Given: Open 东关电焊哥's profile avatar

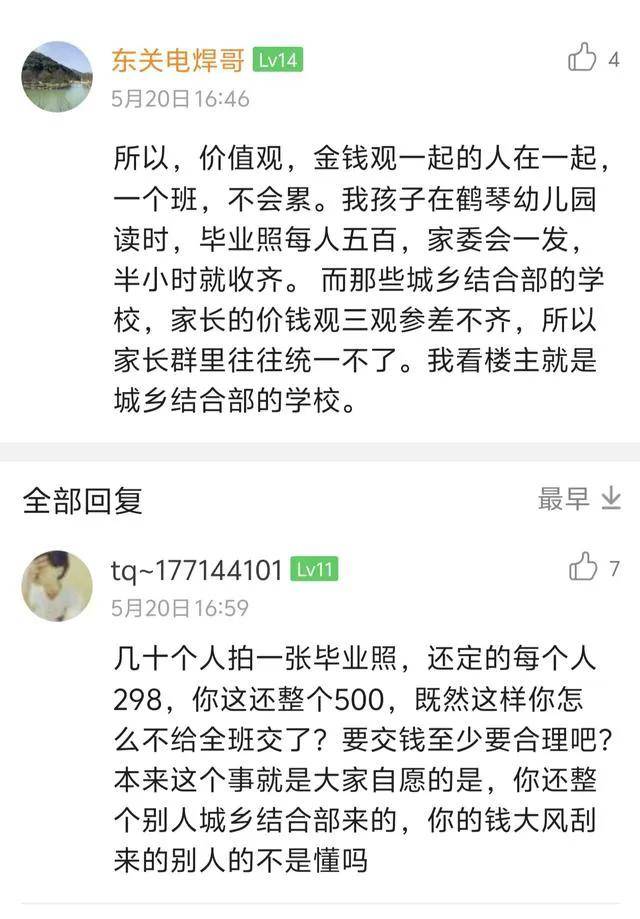Looking at the screenshot, I should click(x=57, y=77).
